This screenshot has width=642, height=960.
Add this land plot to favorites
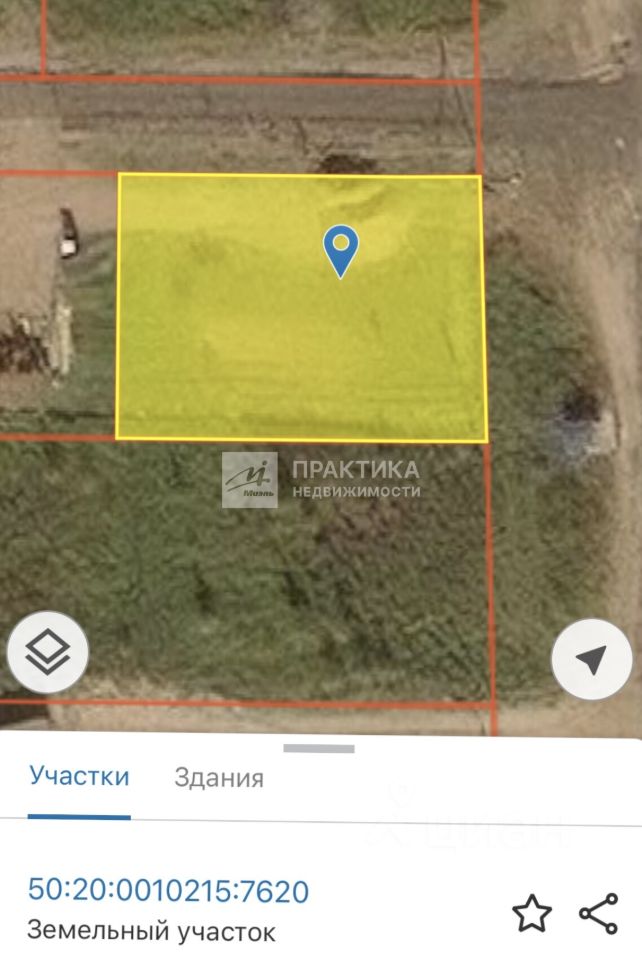coord(532,913)
